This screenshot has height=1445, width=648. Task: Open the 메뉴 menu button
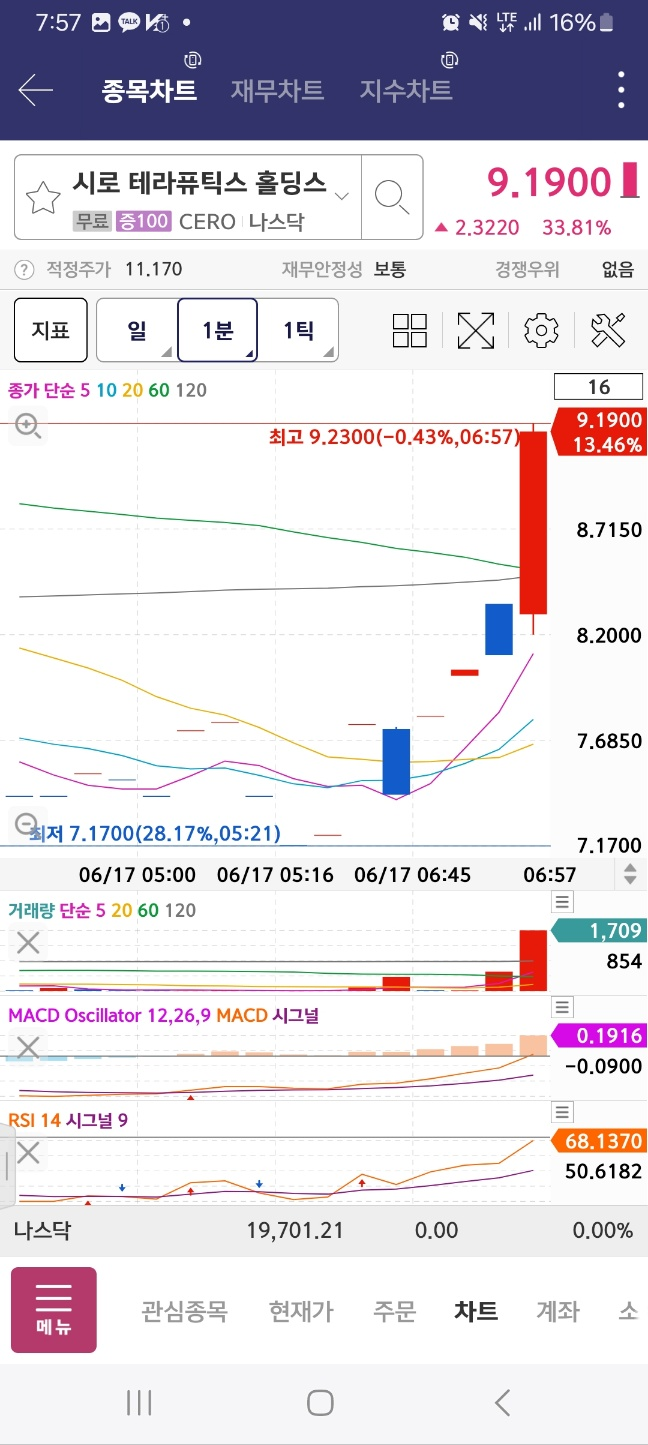point(54,1310)
